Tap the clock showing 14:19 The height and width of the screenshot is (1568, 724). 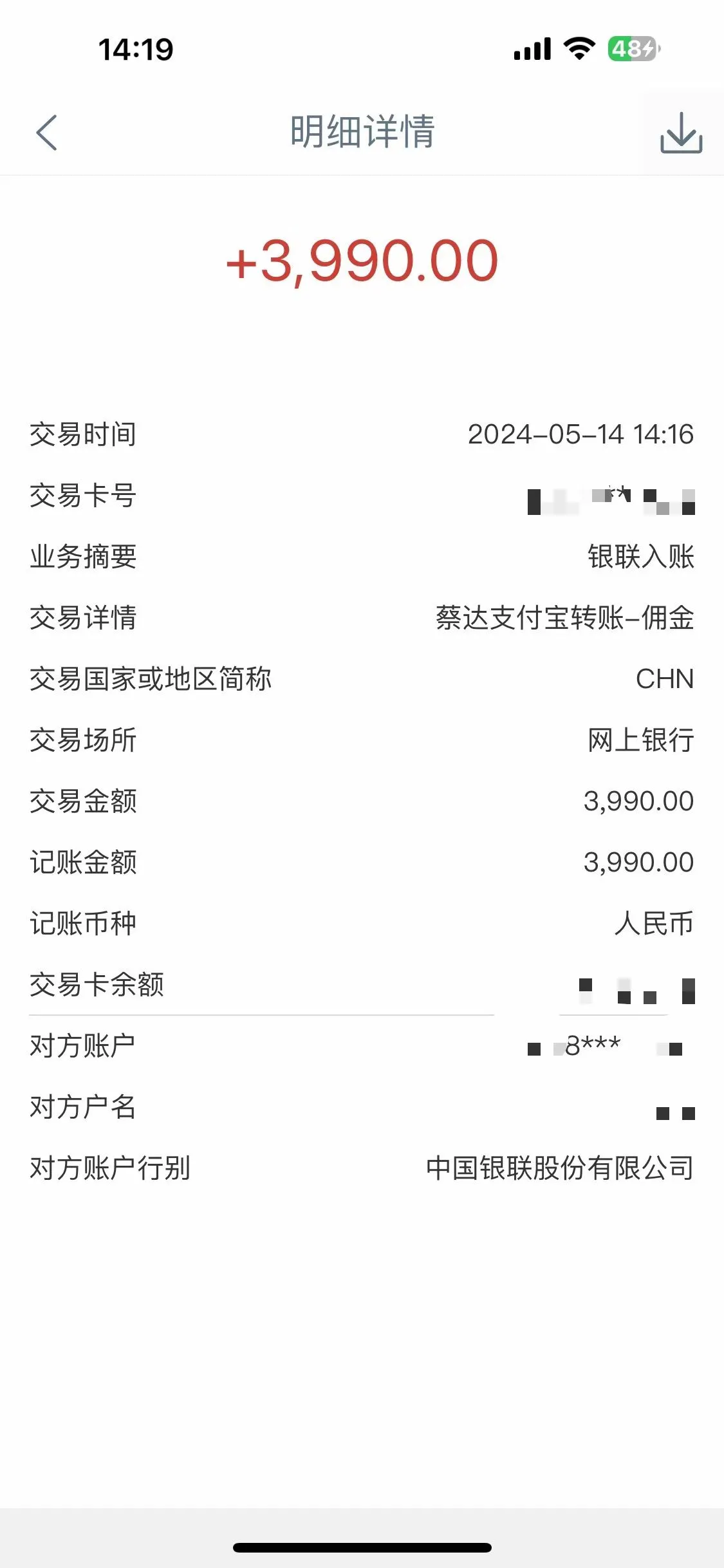[x=134, y=48]
